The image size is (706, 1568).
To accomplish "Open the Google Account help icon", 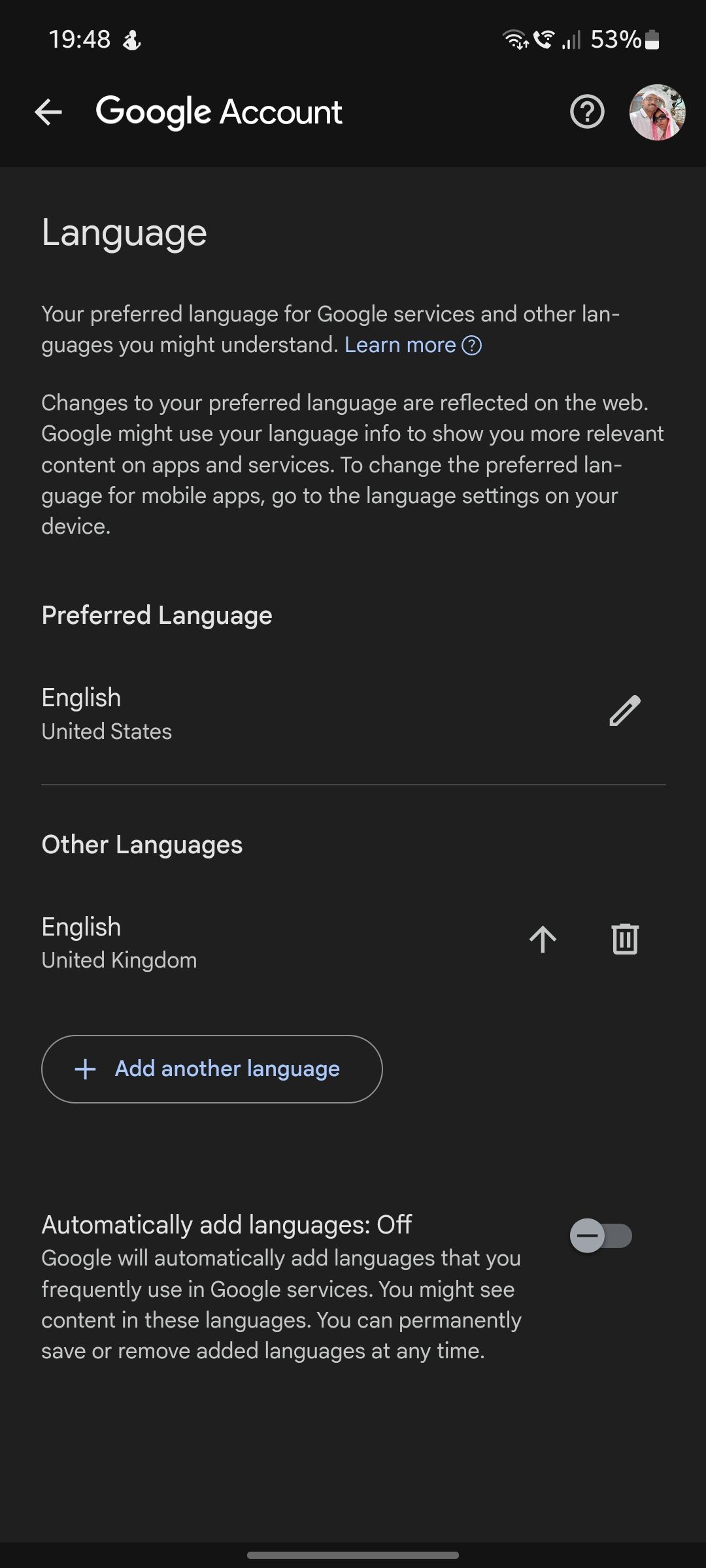I will coord(586,112).
